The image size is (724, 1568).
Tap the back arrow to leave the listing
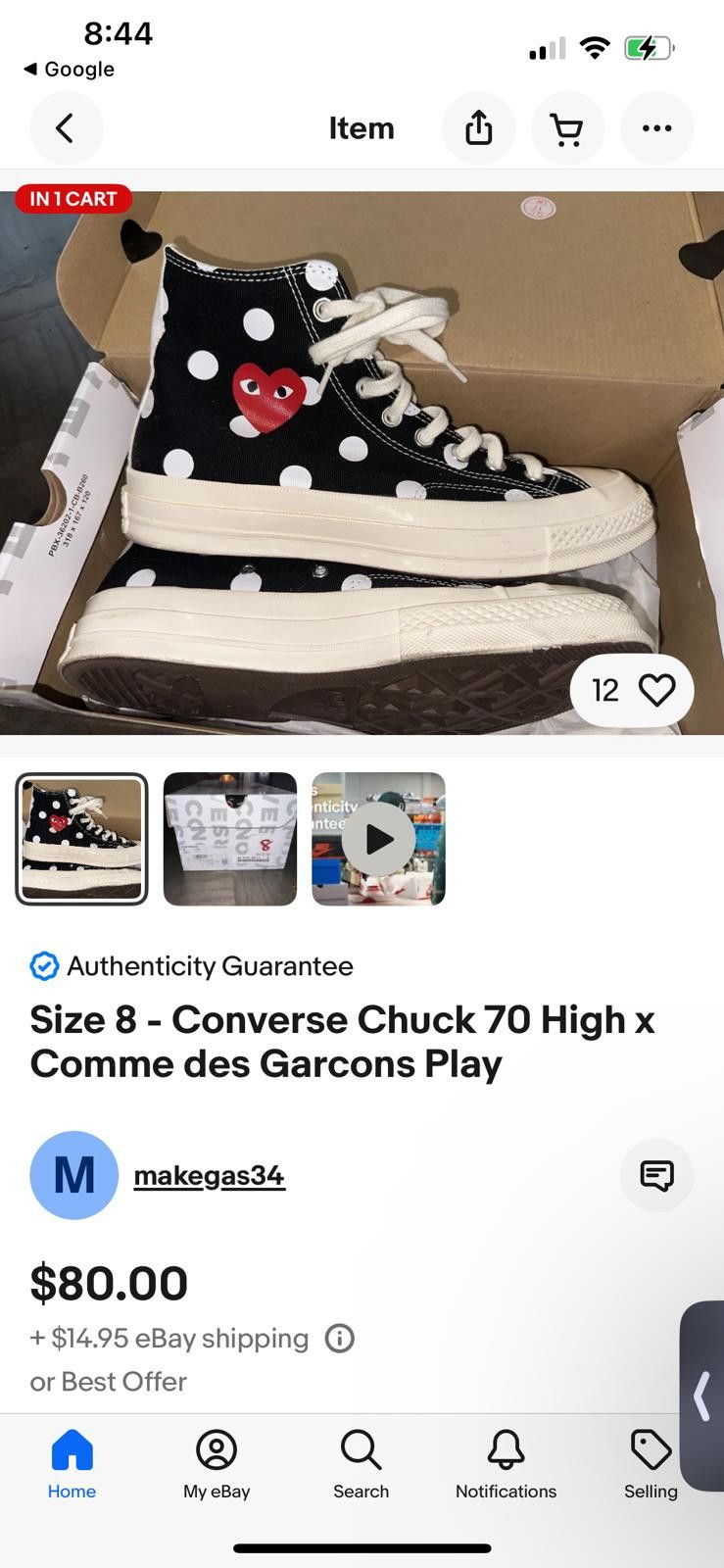tap(66, 128)
